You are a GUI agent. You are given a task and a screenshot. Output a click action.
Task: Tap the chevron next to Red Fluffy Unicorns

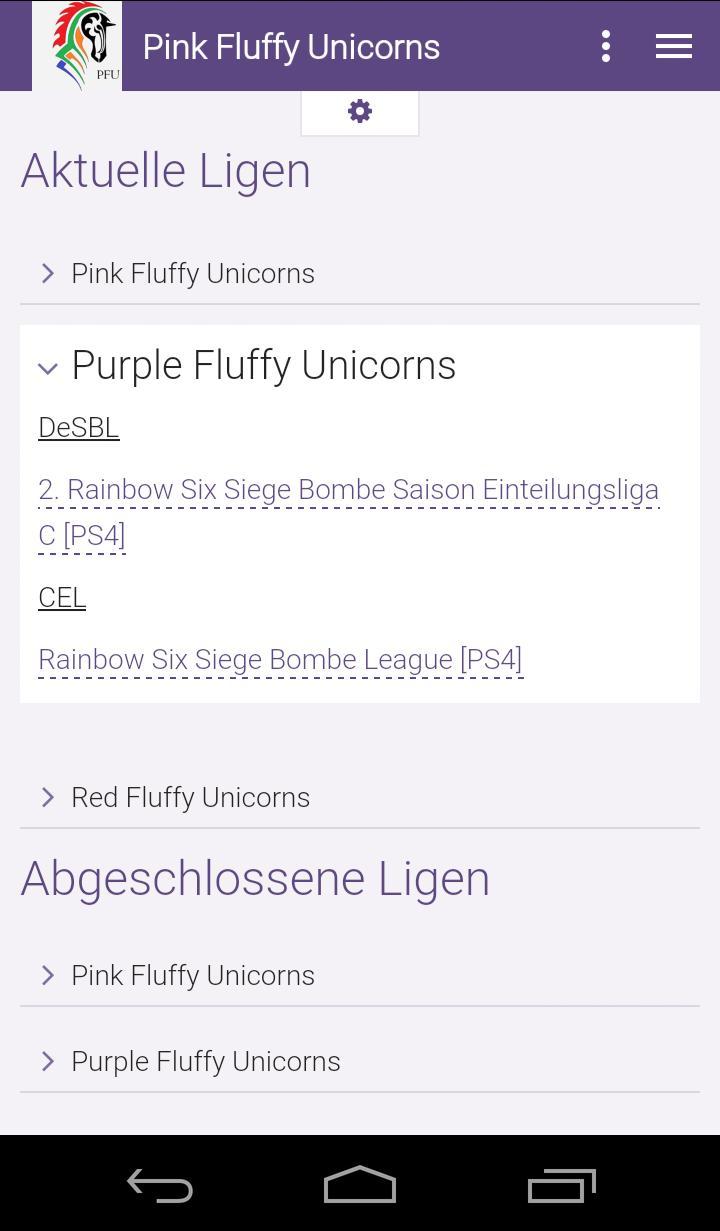click(x=47, y=797)
